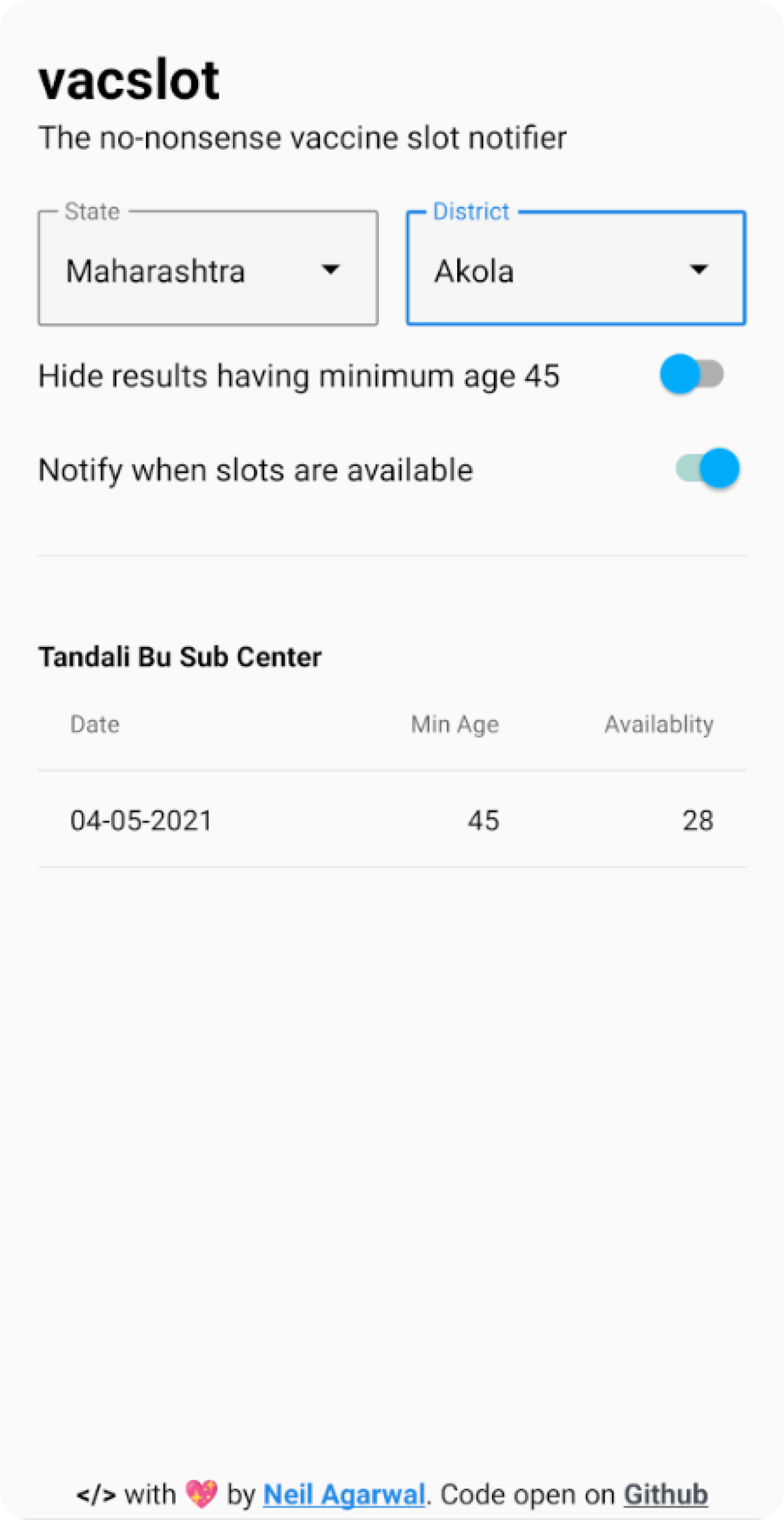Open the State dropdown showing Maharashtra

208,269
